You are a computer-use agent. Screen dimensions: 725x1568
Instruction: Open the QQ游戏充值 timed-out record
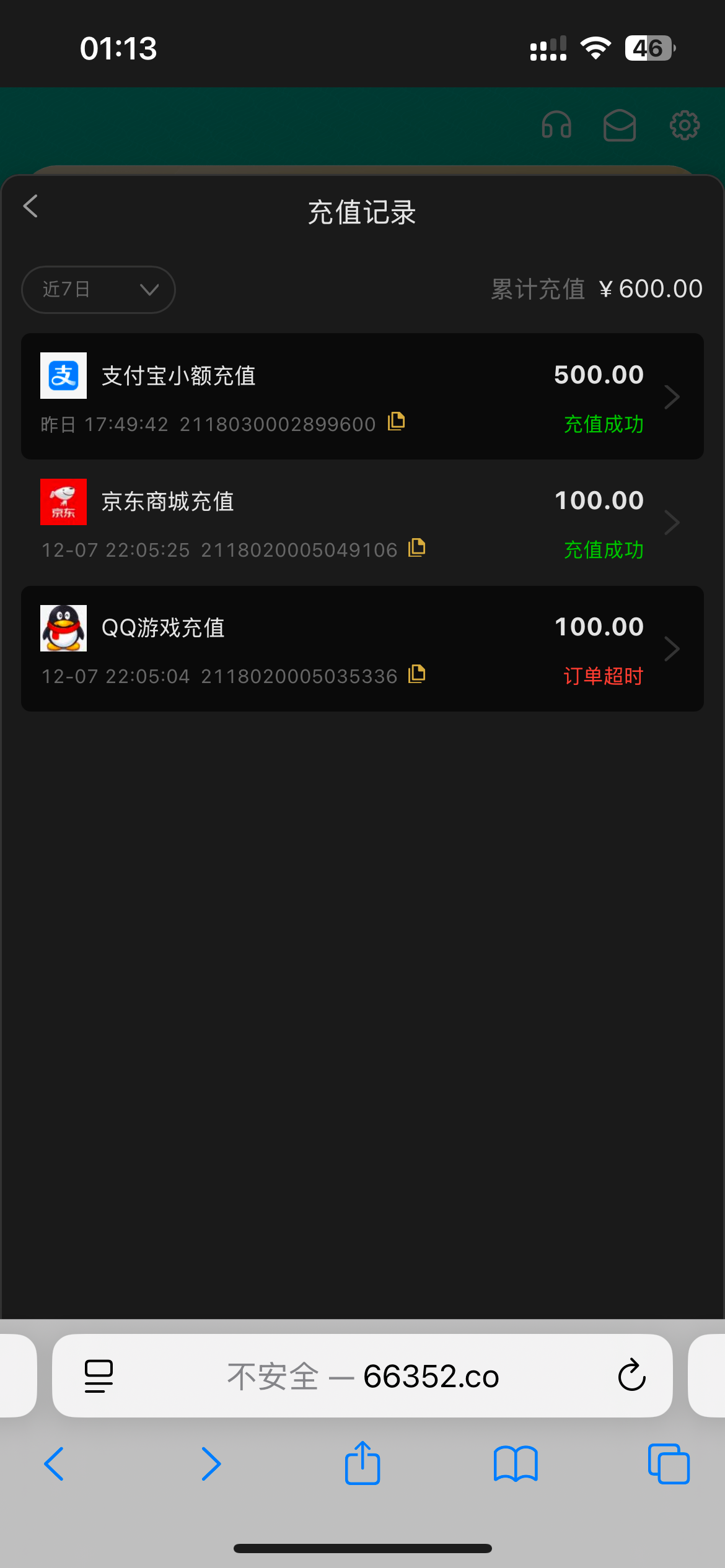[x=362, y=649]
